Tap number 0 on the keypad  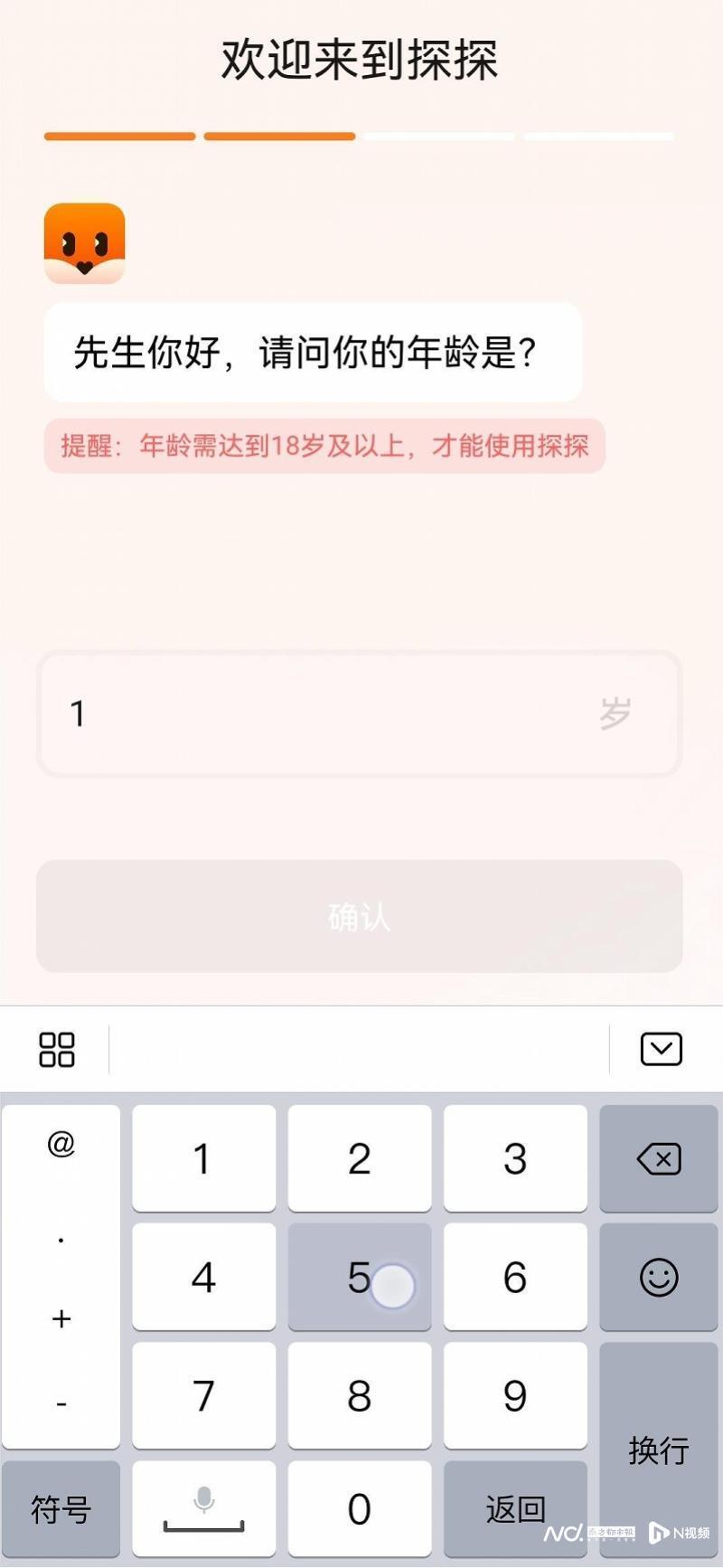tap(359, 1508)
